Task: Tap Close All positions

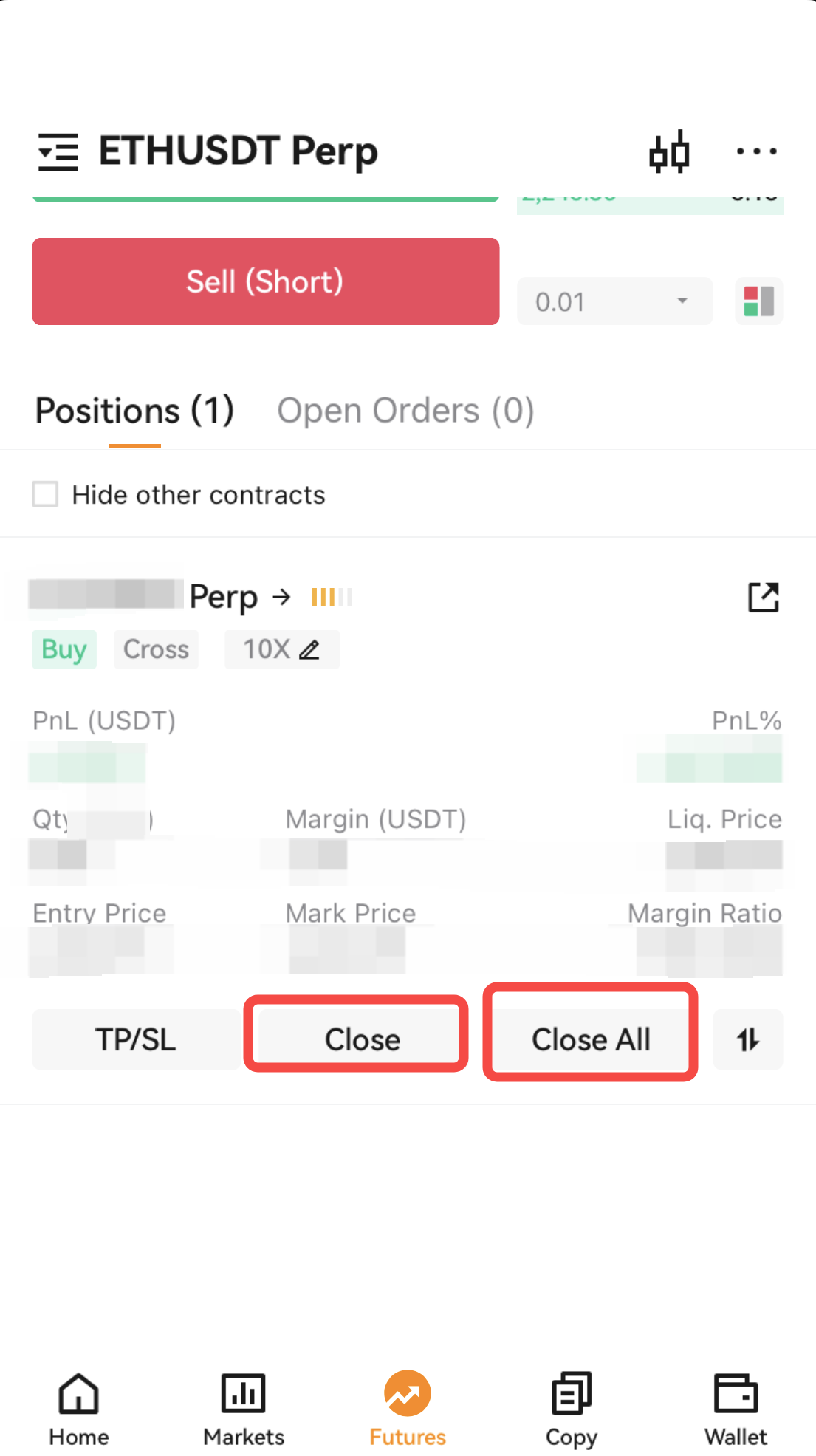Action: [x=591, y=1039]
